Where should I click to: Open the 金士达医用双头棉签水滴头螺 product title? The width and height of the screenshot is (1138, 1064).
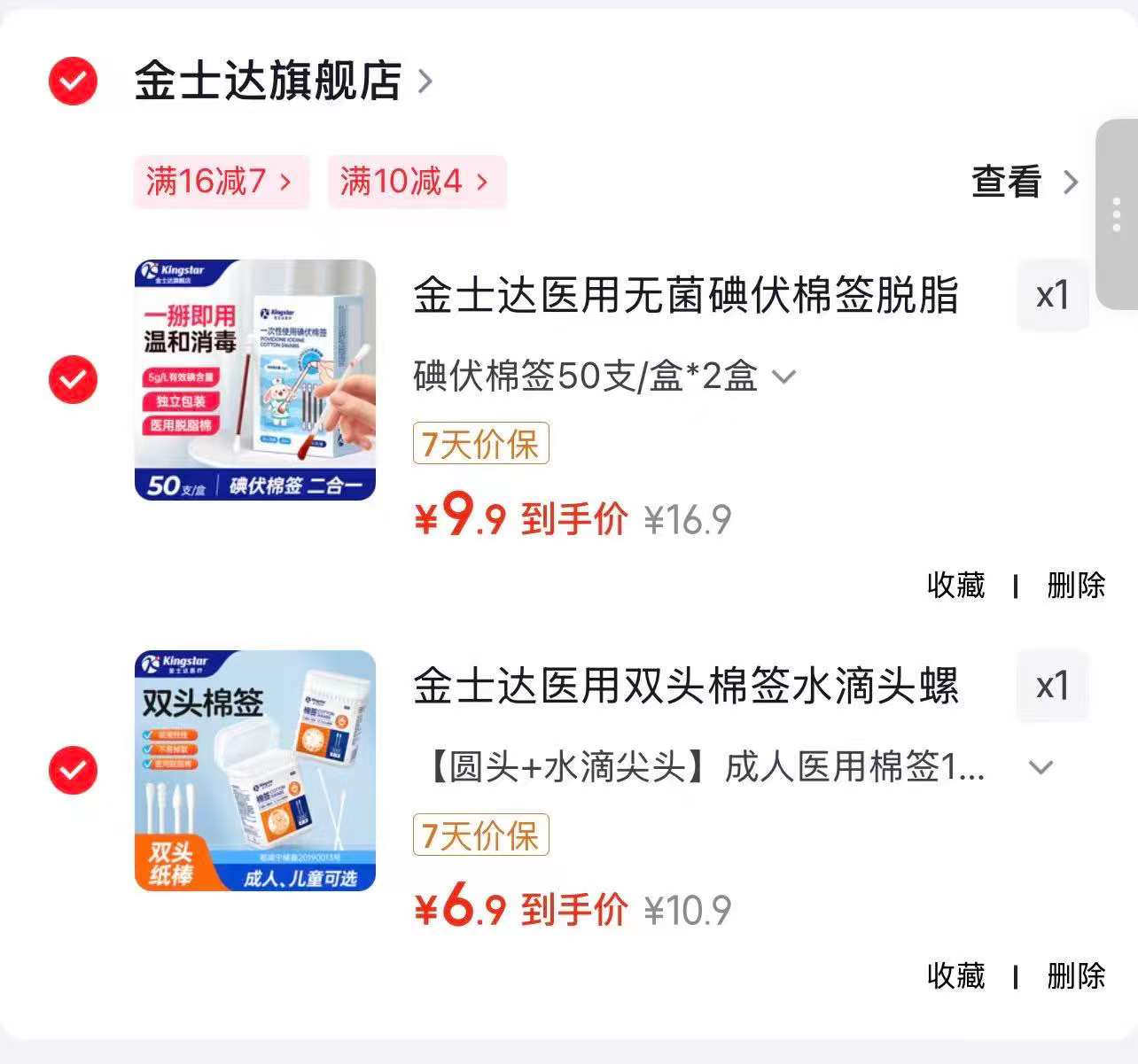[685, 687]
